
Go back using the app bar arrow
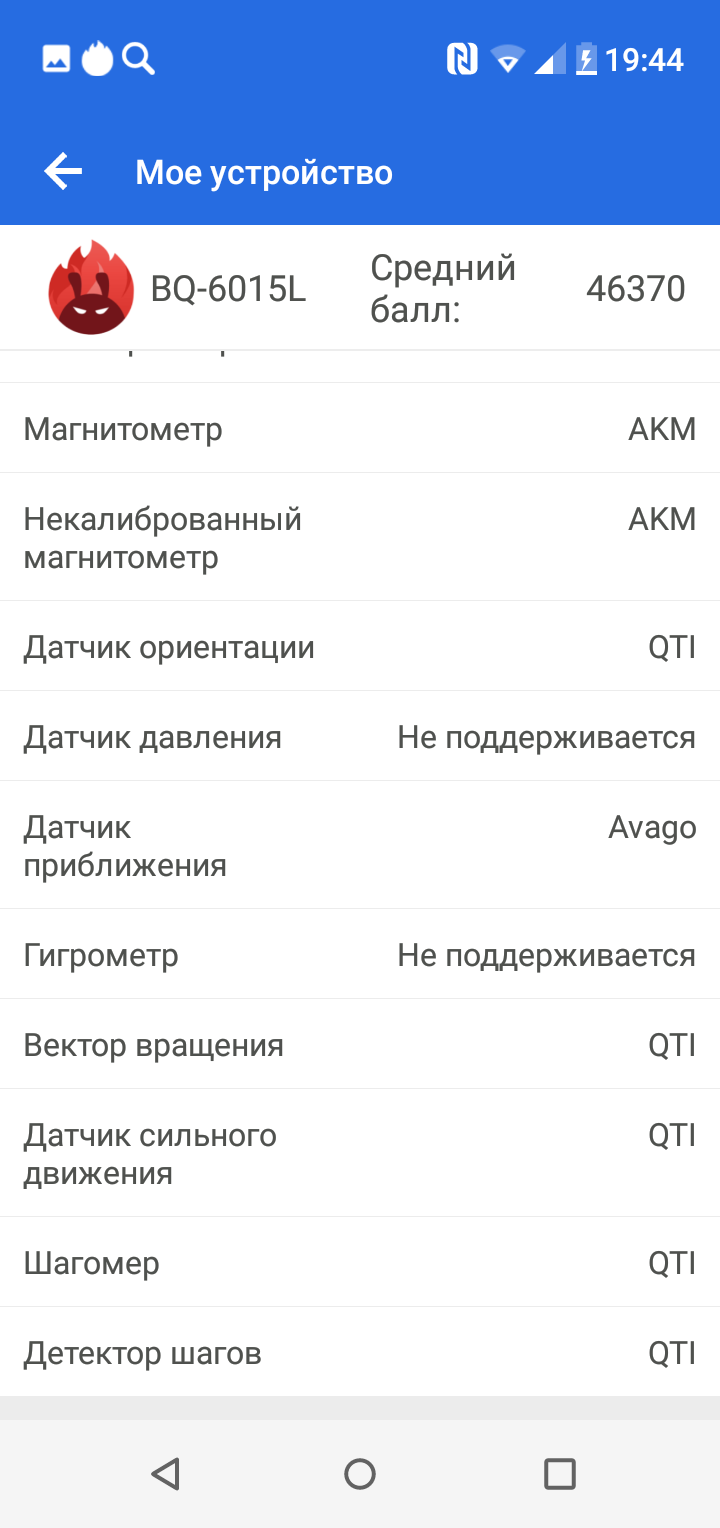(x=62, y=172)
